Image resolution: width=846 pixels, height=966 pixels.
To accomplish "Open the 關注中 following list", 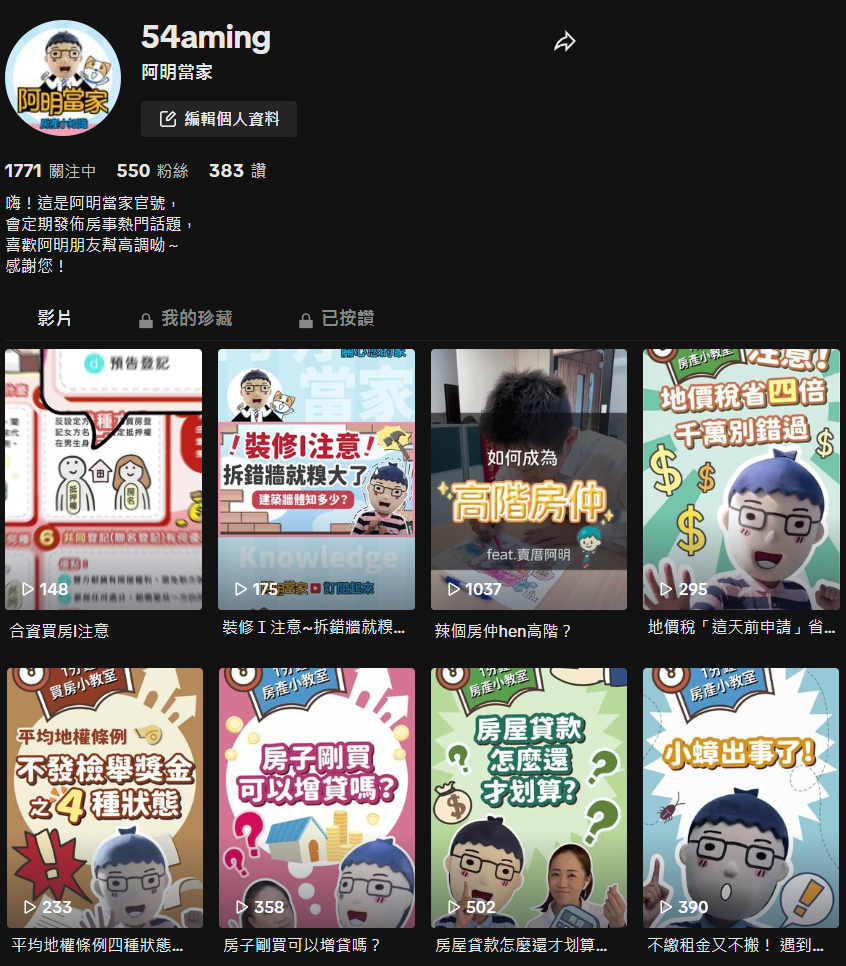I will pos(51,171).
